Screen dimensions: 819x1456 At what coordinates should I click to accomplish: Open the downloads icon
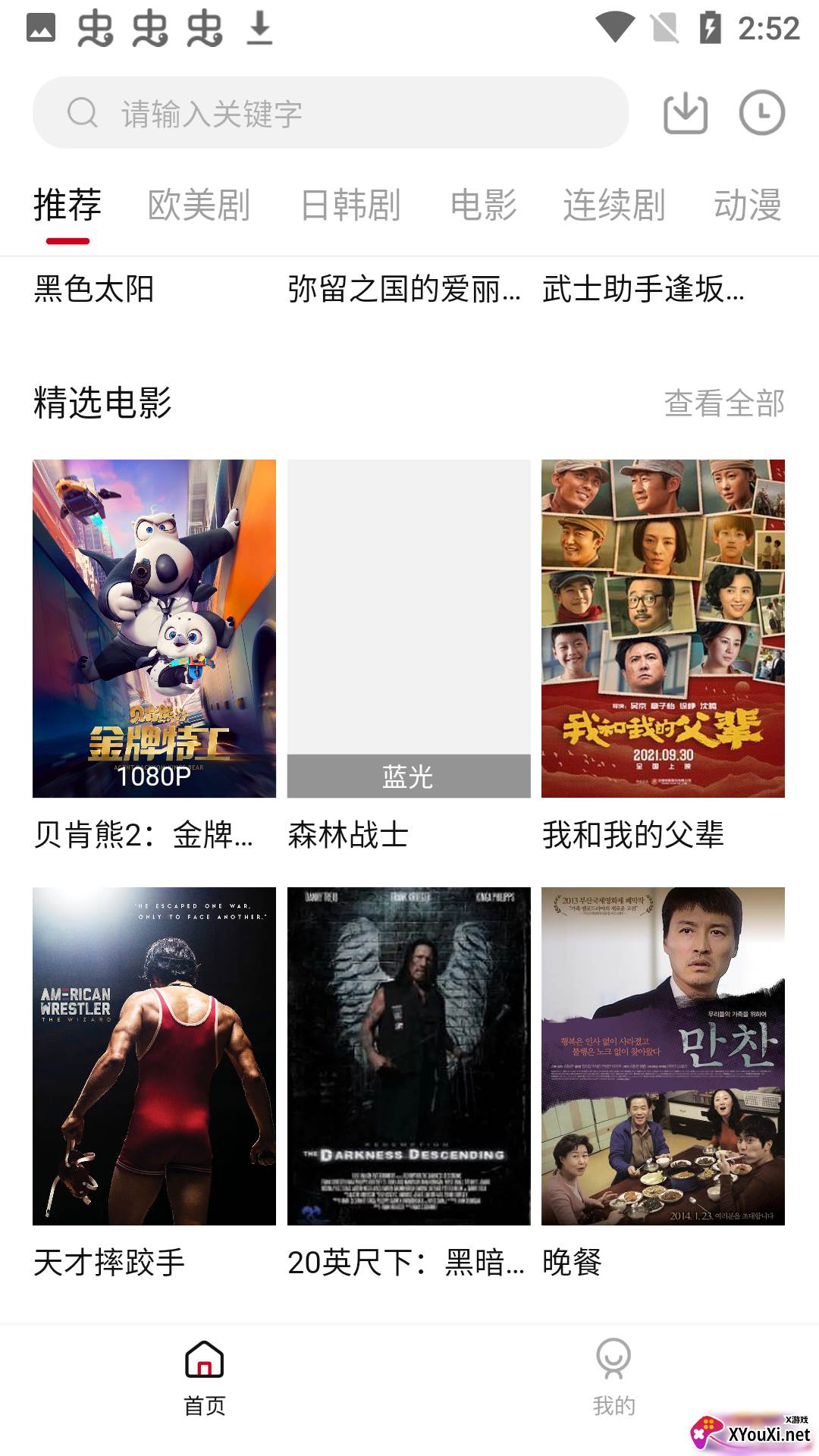685,114
